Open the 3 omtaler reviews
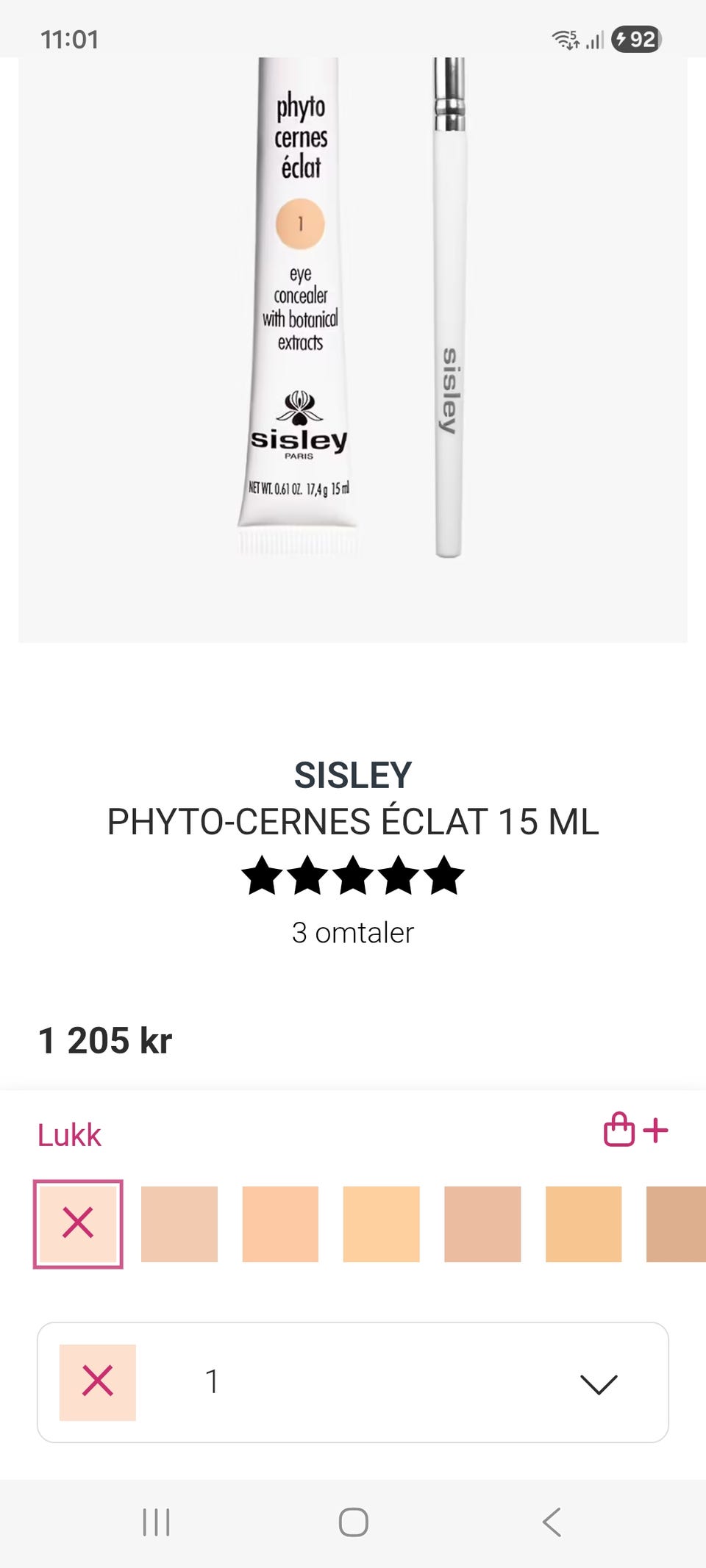 click(x=353, y=933)
